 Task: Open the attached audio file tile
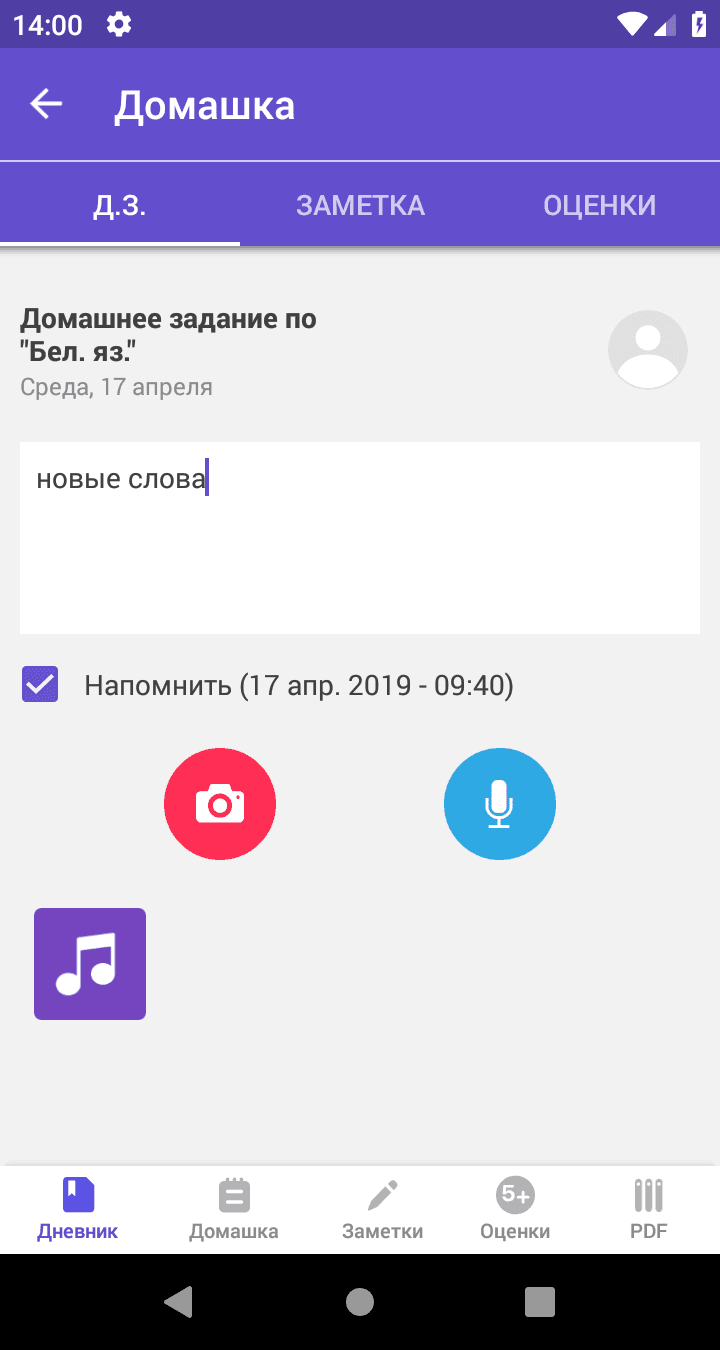pos(90,964)
